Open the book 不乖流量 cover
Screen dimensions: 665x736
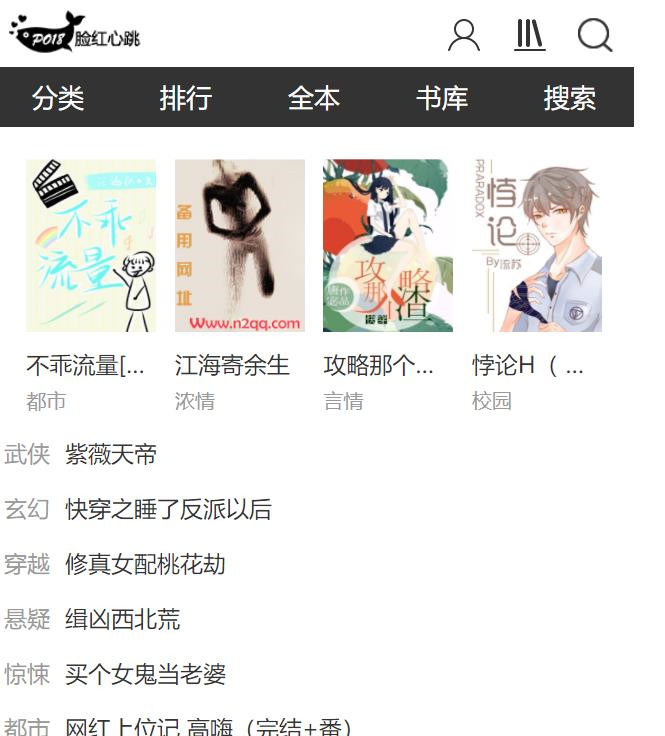point(91,246)
